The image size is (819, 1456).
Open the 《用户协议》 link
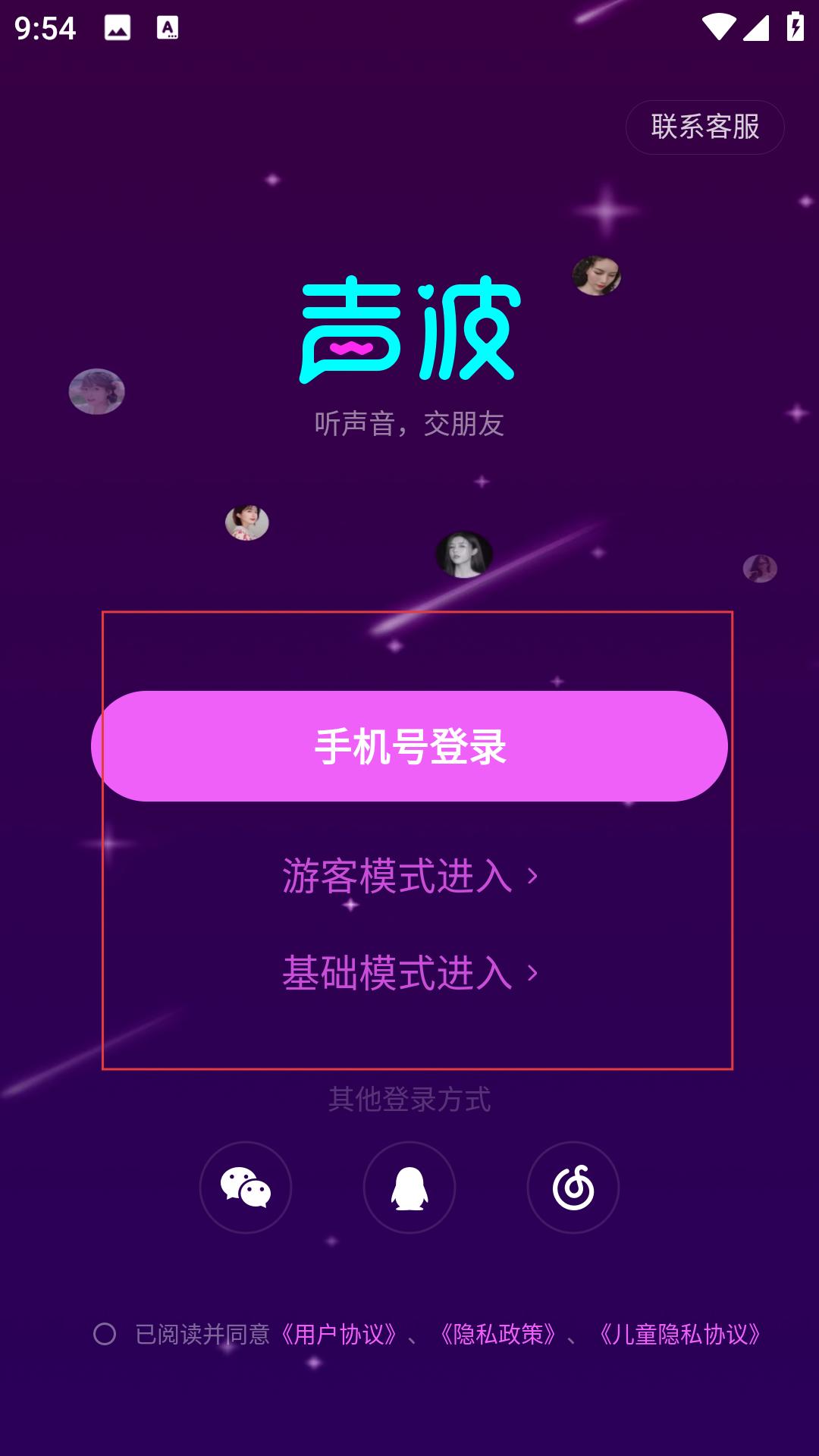click(339, 1334)
